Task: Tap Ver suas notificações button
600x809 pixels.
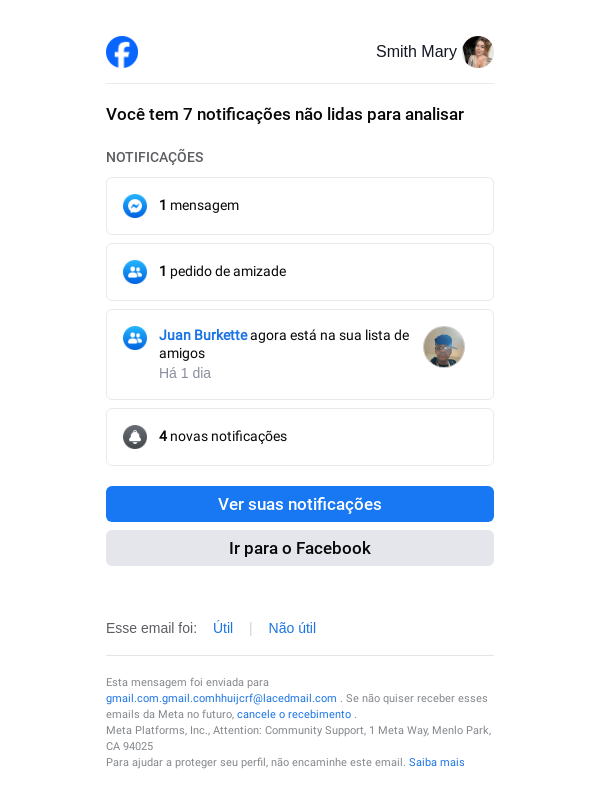Action: point(299,504)
